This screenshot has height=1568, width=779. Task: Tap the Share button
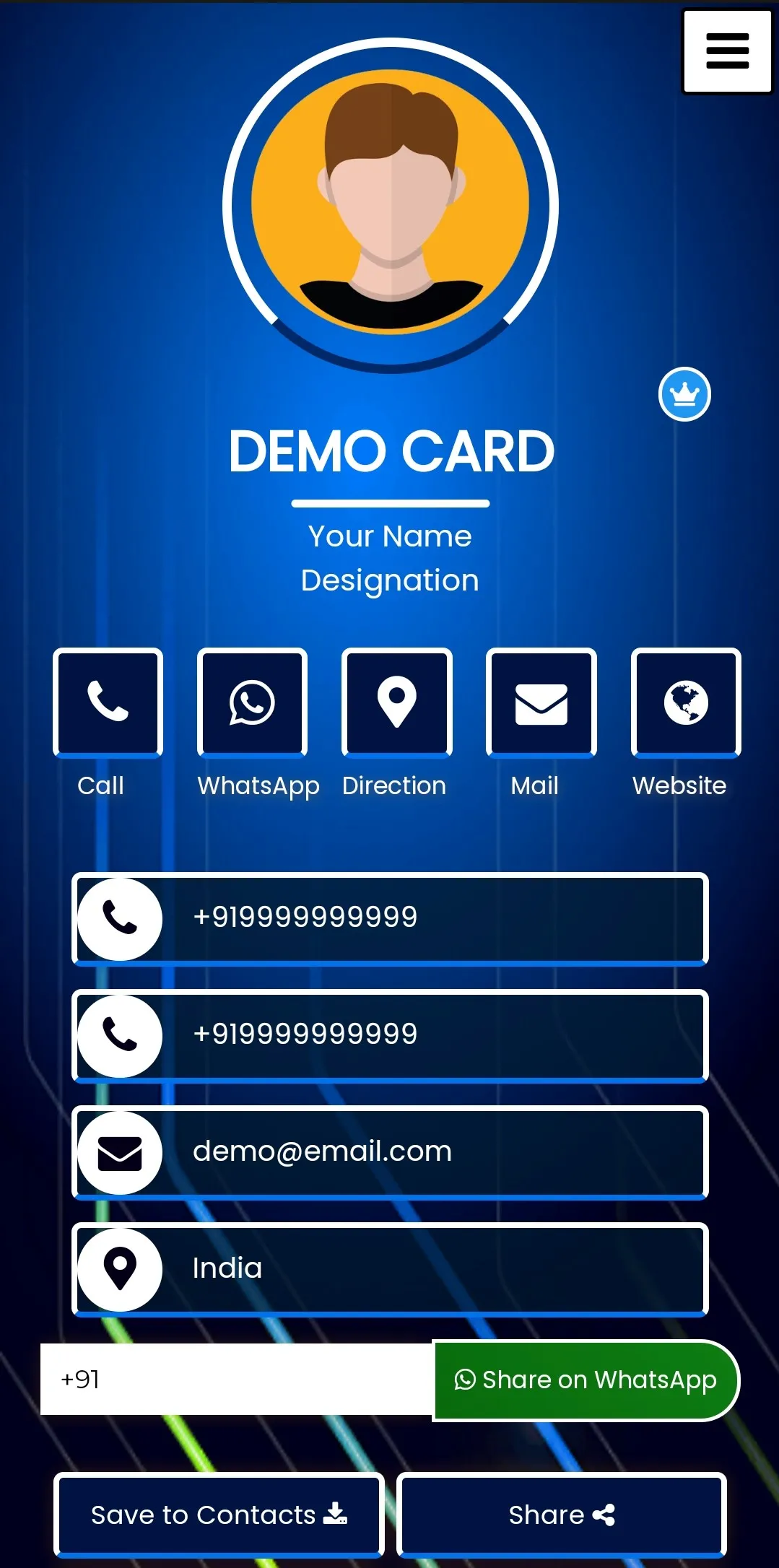[561, 1515]
